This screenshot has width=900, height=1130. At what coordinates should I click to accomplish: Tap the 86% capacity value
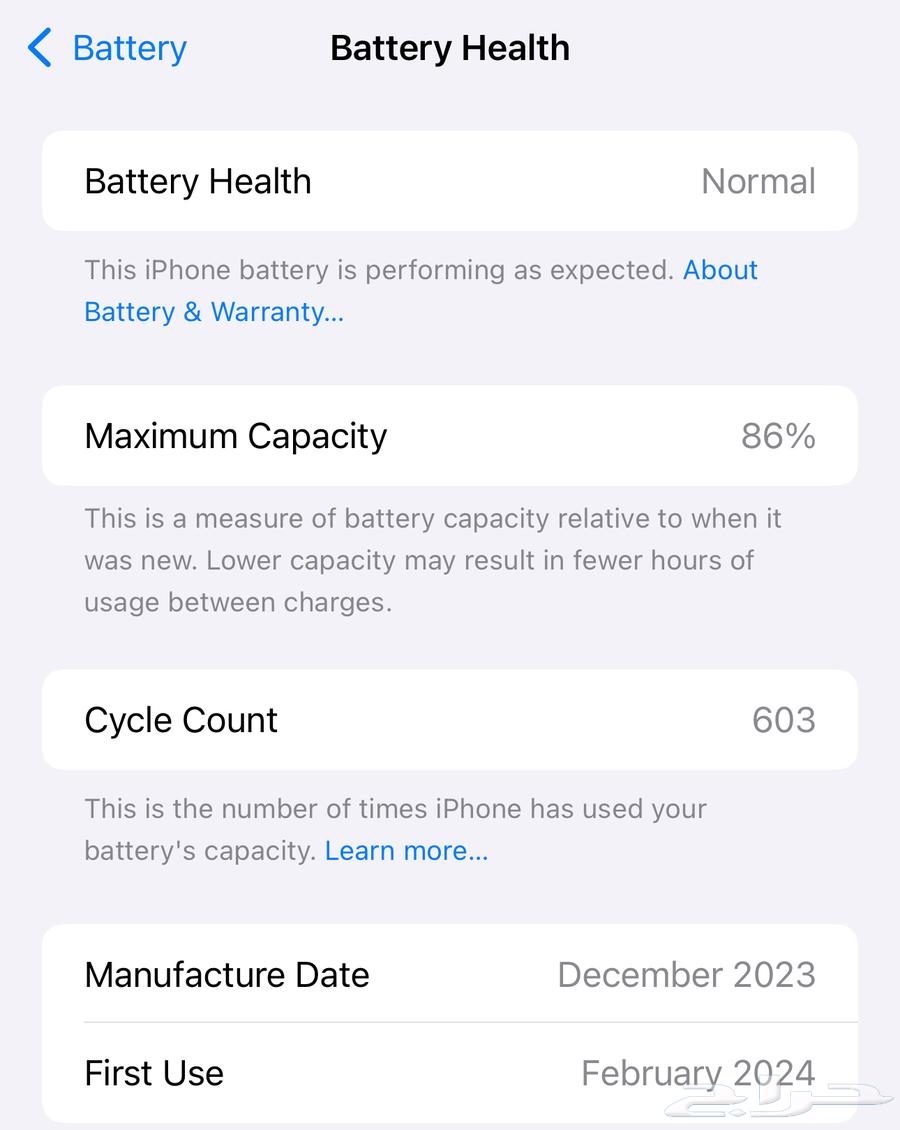[778, 435]
